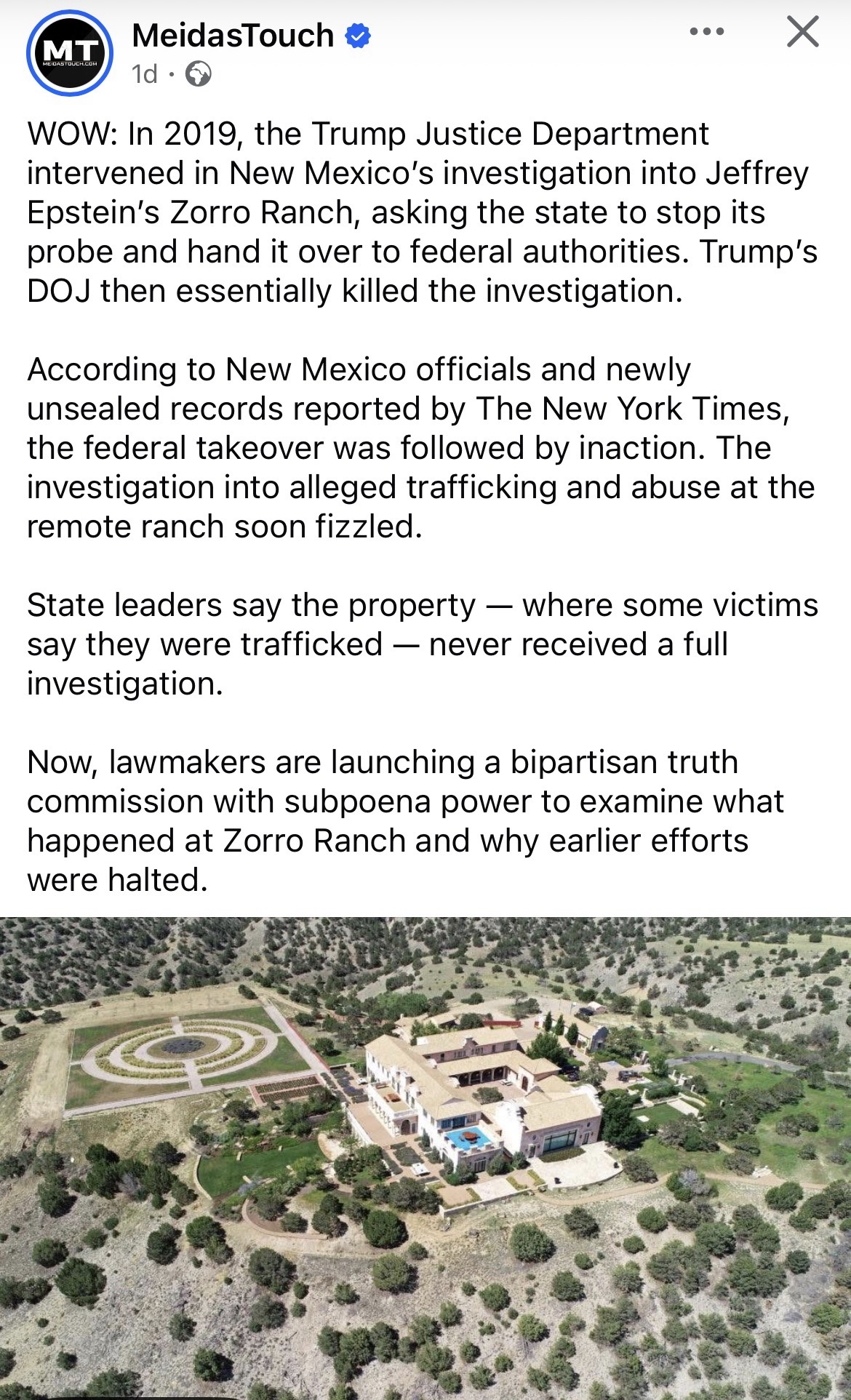Open the aerial ranch photo
Screen dimensions: 851x1400
click(x=425, y=1156)
